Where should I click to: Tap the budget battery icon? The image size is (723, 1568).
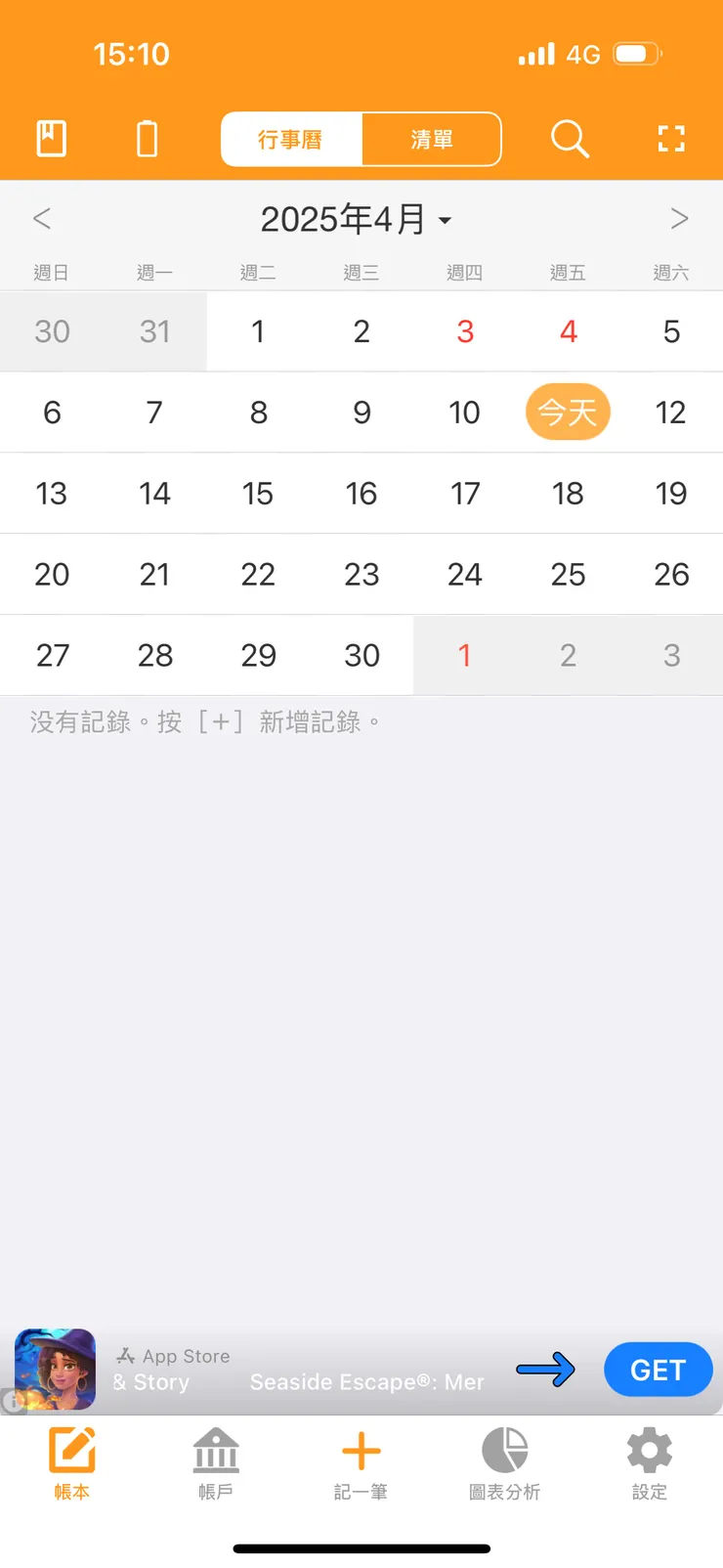tap(147, 139)
